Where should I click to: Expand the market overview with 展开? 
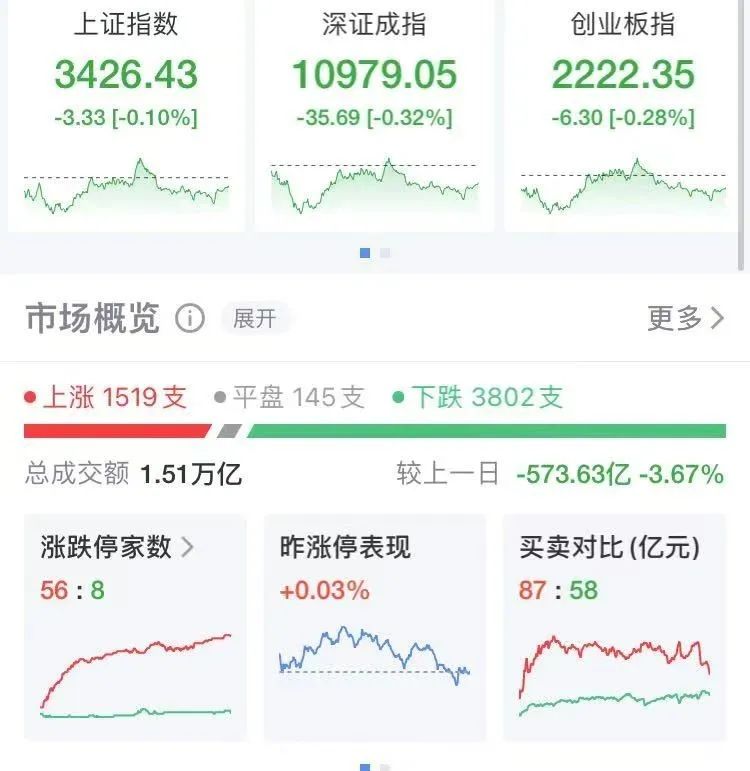coord(254,319)
